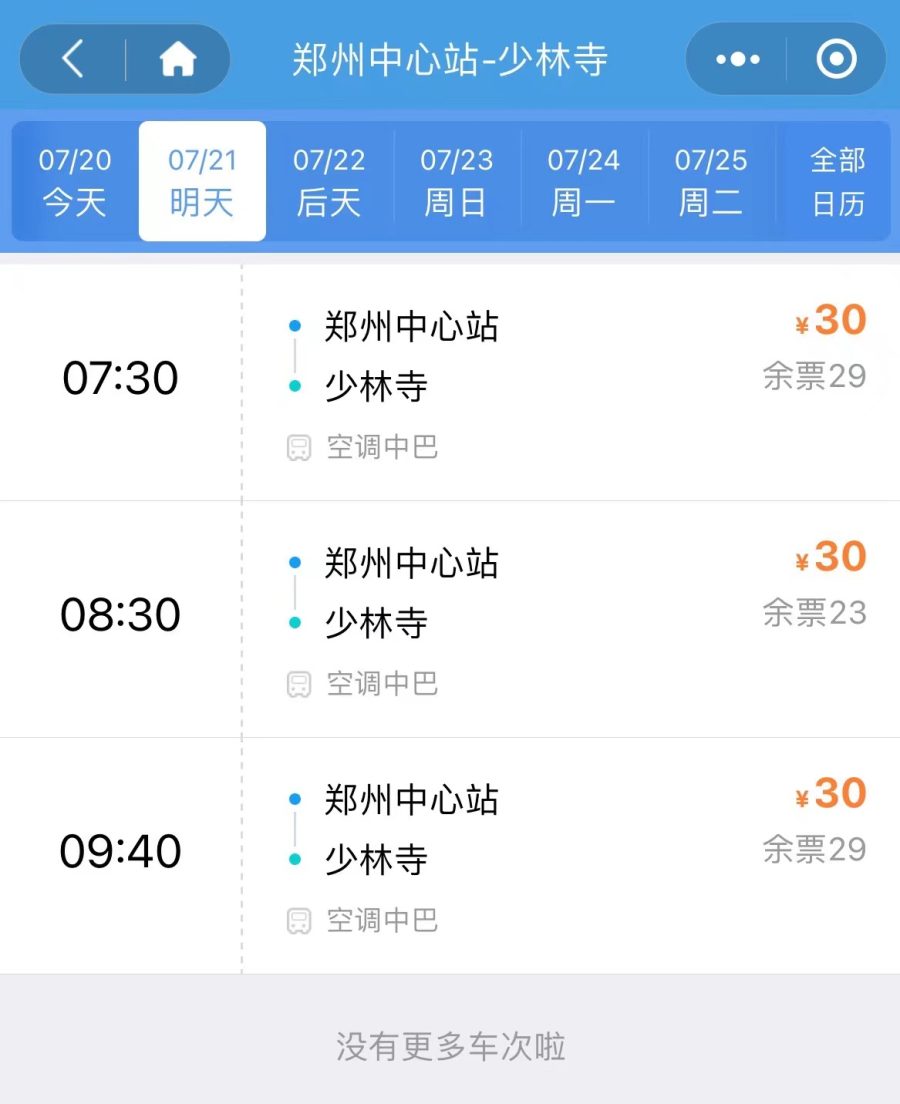Choose the 08:30 bus with 余票23
The width and height of the screenshot is (900, 1104).
point(450,618)
